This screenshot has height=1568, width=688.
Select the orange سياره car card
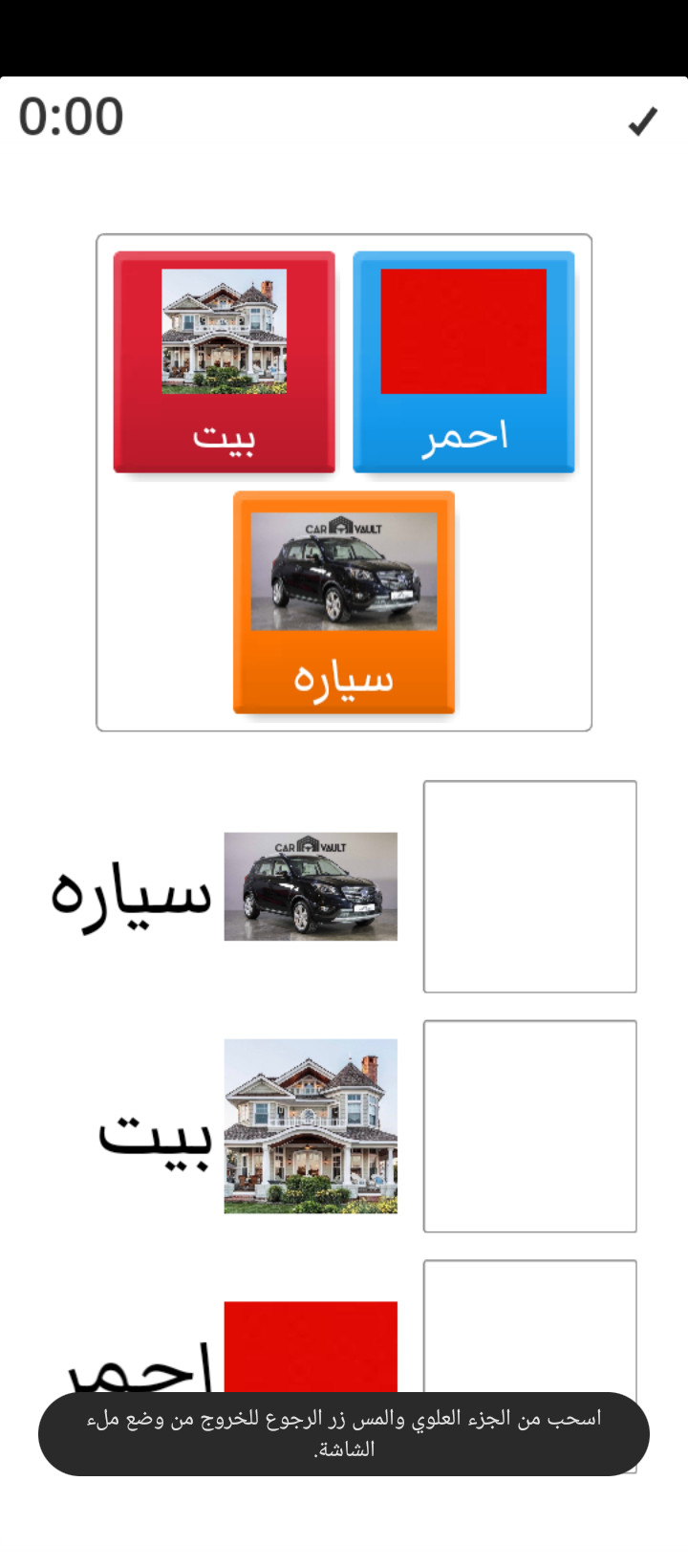point(344,602)
